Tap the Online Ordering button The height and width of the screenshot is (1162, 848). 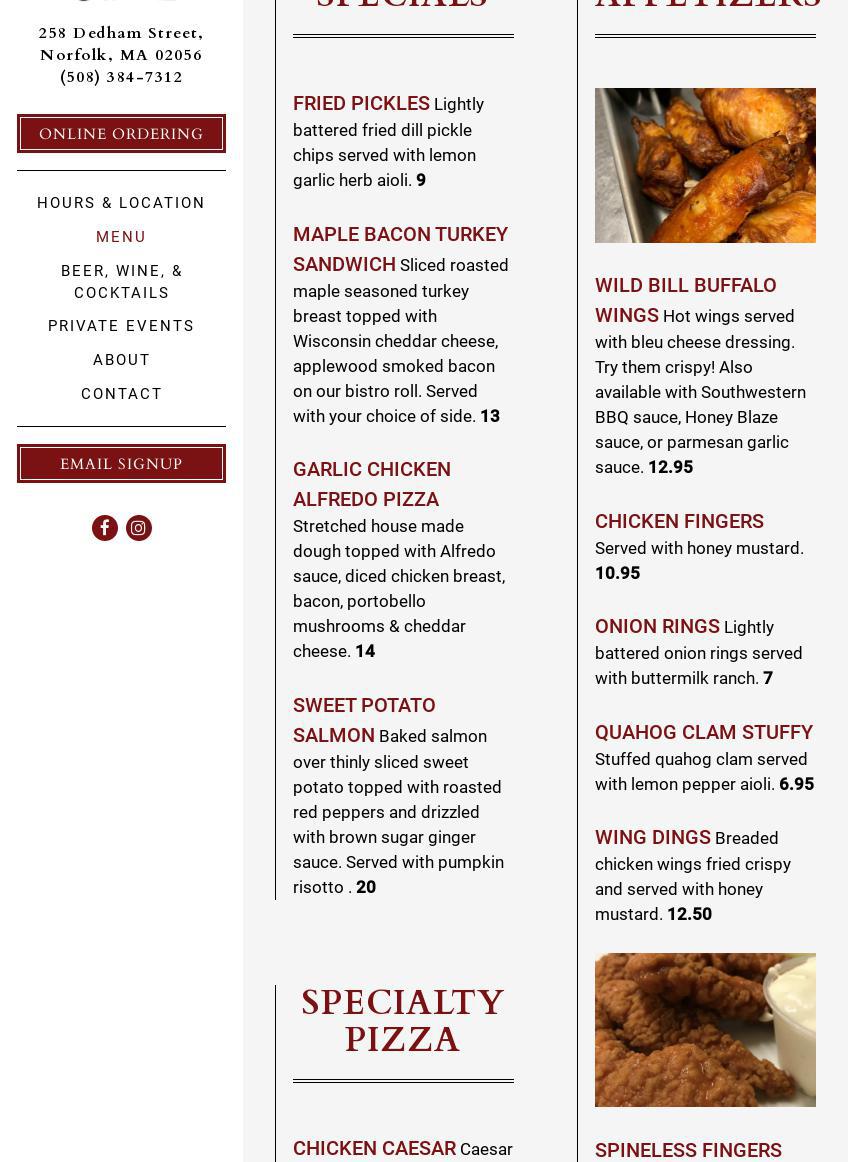point(121,134)
